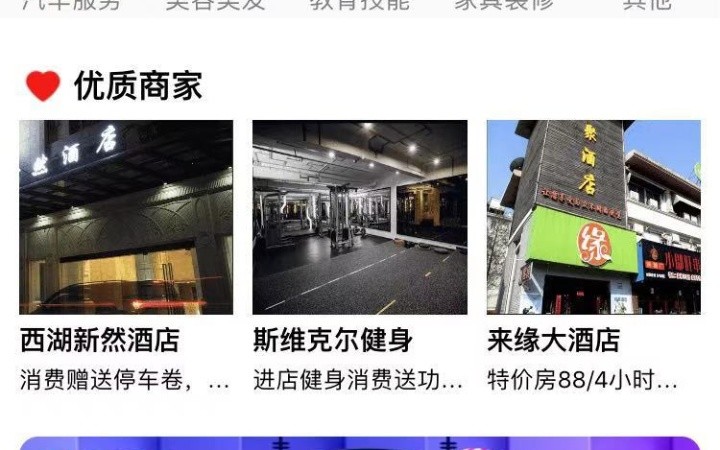This screenshot has width=720, height=450.
Task: Select the 其他 category
Action: click(x=647, y=4)
